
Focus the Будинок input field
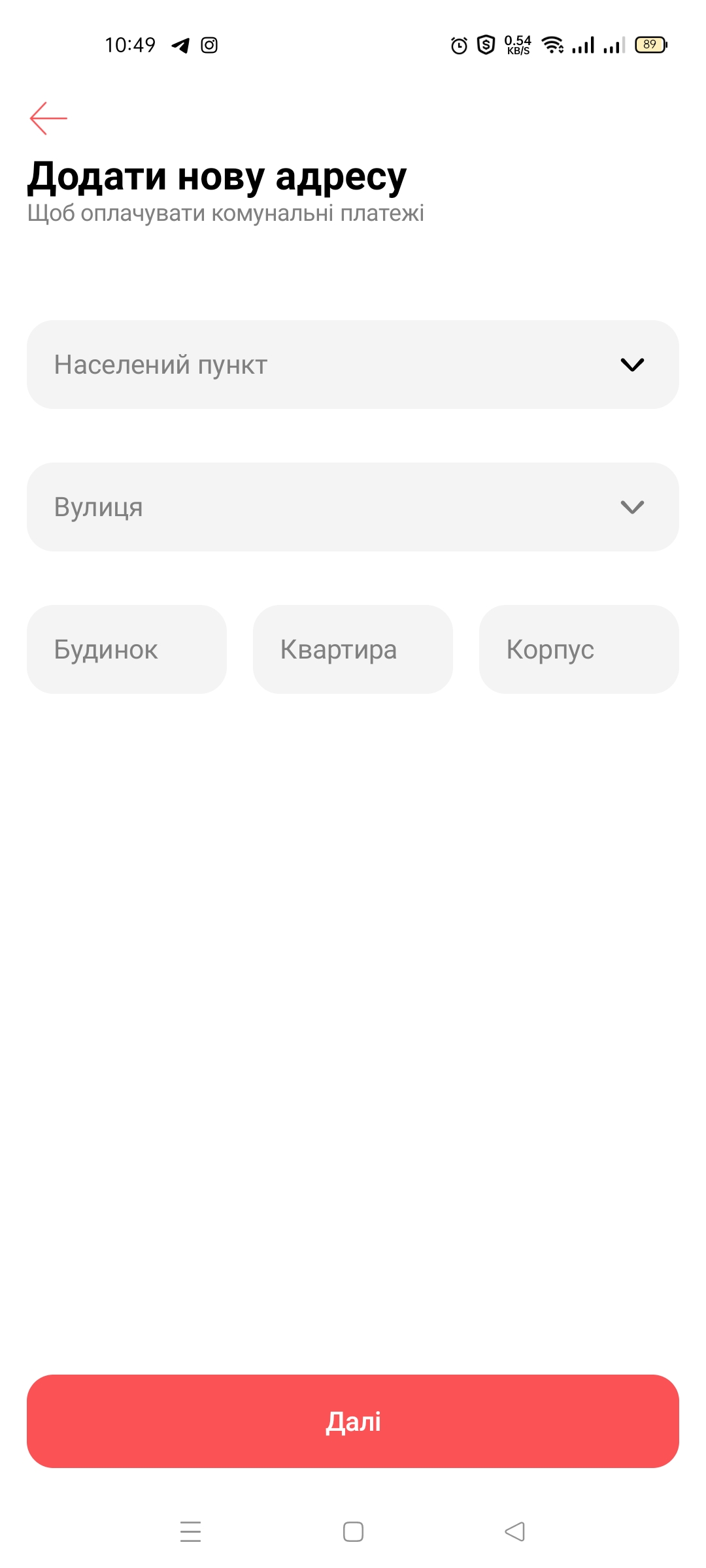(127, 649)
